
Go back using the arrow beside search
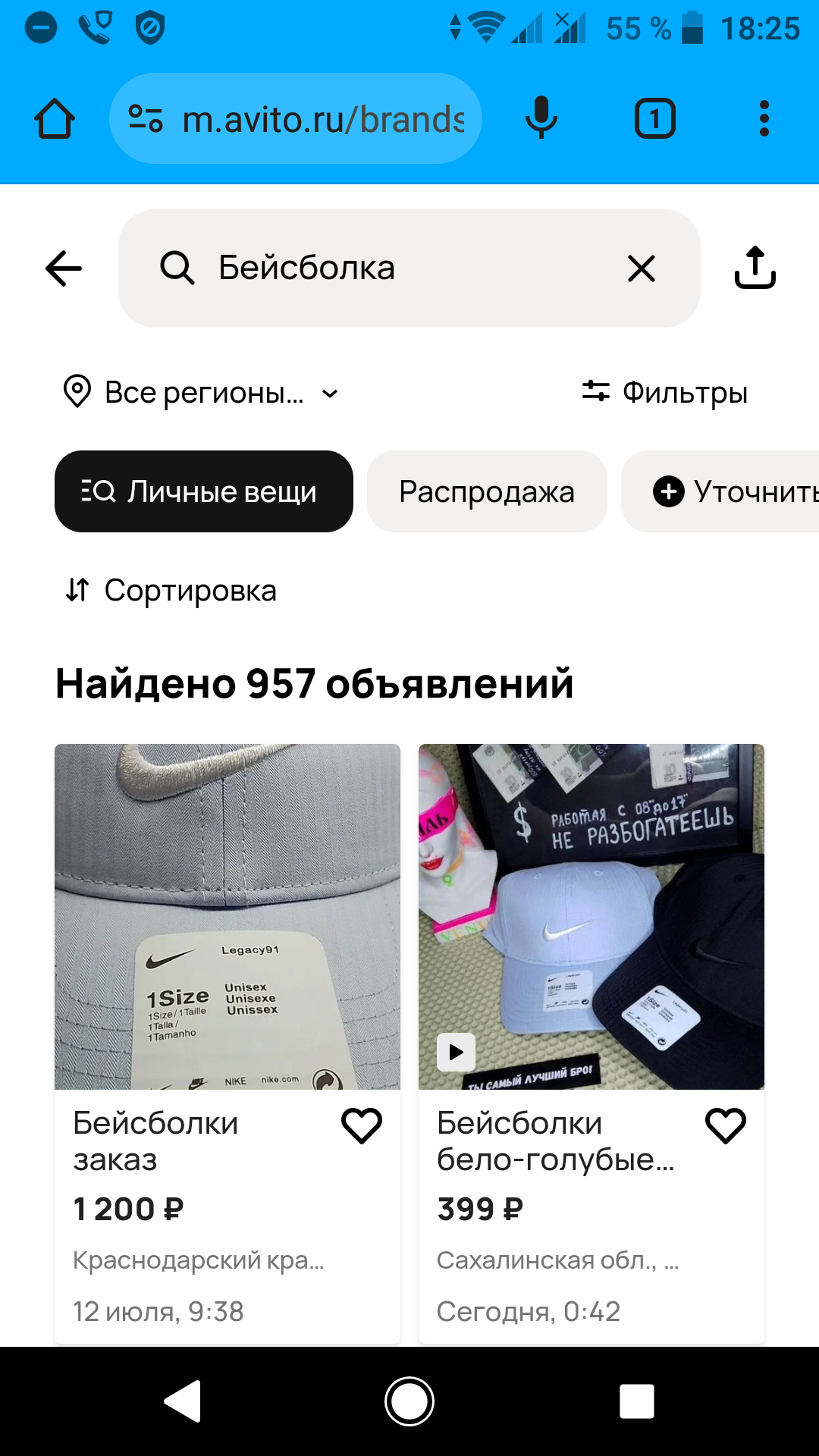pyautogui.click(x=64, y=268)
